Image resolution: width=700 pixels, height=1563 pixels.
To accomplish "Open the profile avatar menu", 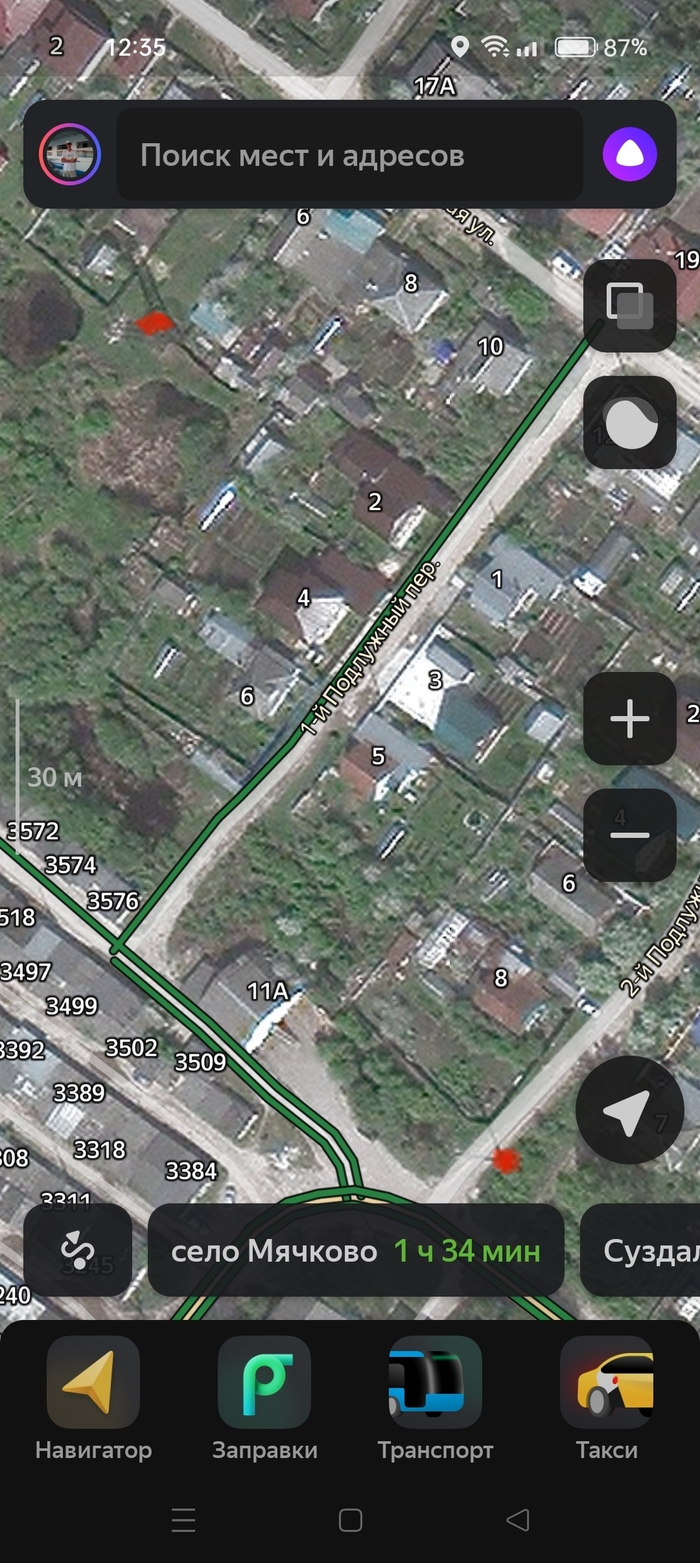I will click(70, 155).
